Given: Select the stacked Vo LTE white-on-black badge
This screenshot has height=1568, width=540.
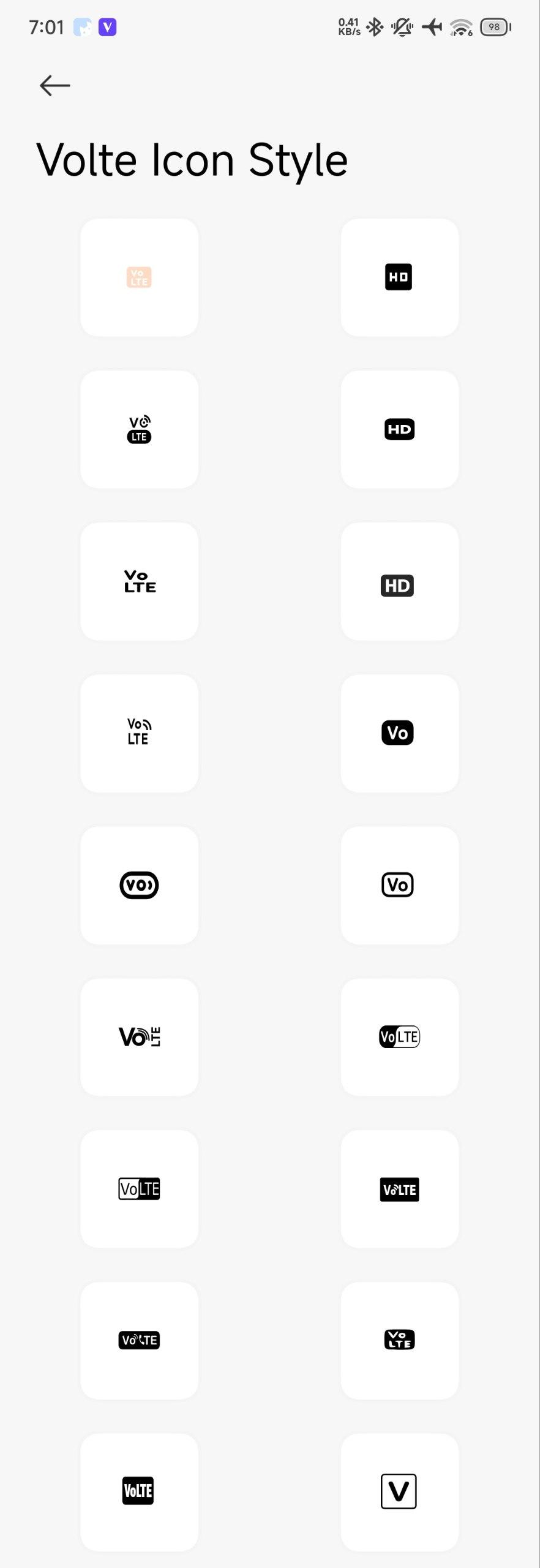Looking at the screenshot, I should coord(399,1340).
